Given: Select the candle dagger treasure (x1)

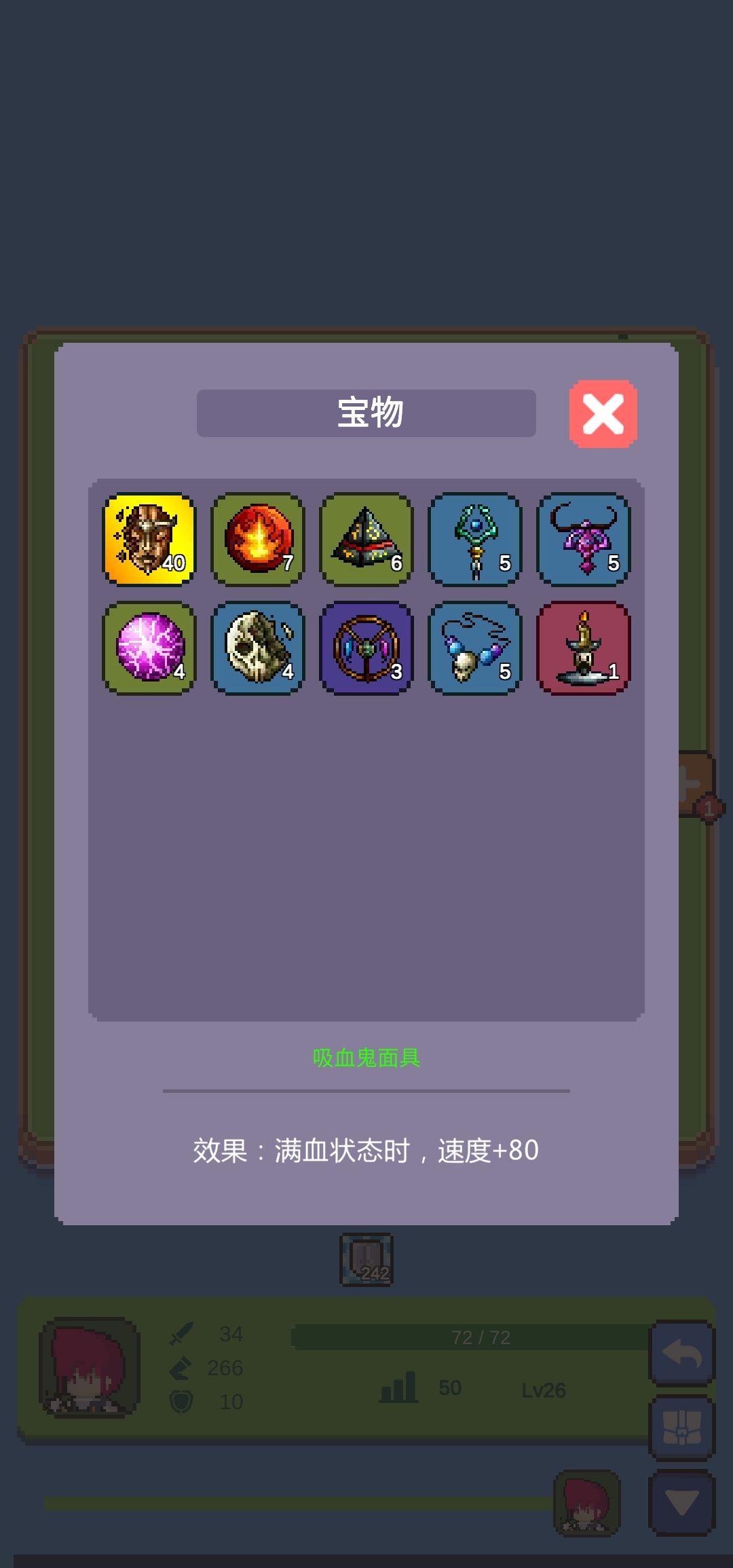Looking at the screenshot, I should pyautogui.click(x=584, y=648).
